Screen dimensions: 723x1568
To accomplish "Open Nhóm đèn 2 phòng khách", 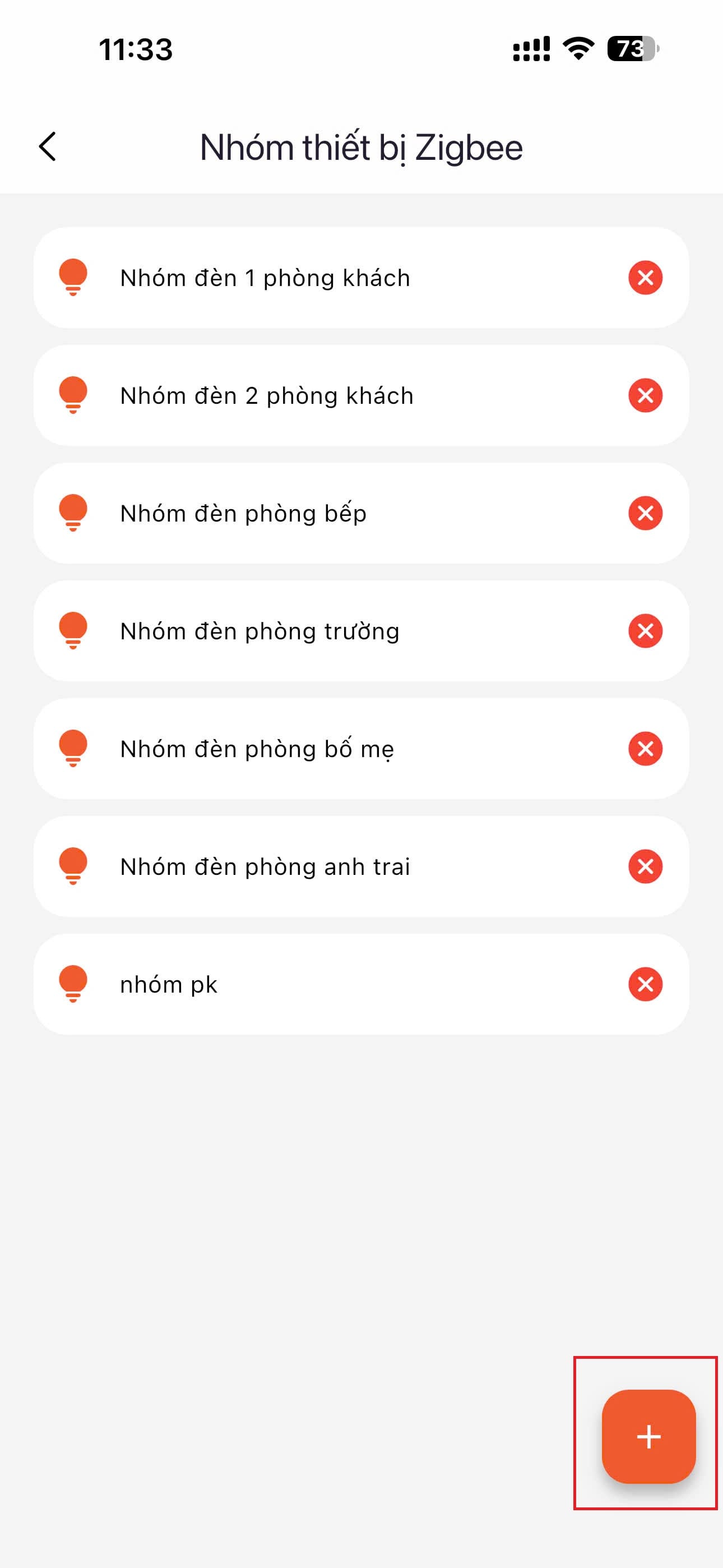I will (267, 396).
